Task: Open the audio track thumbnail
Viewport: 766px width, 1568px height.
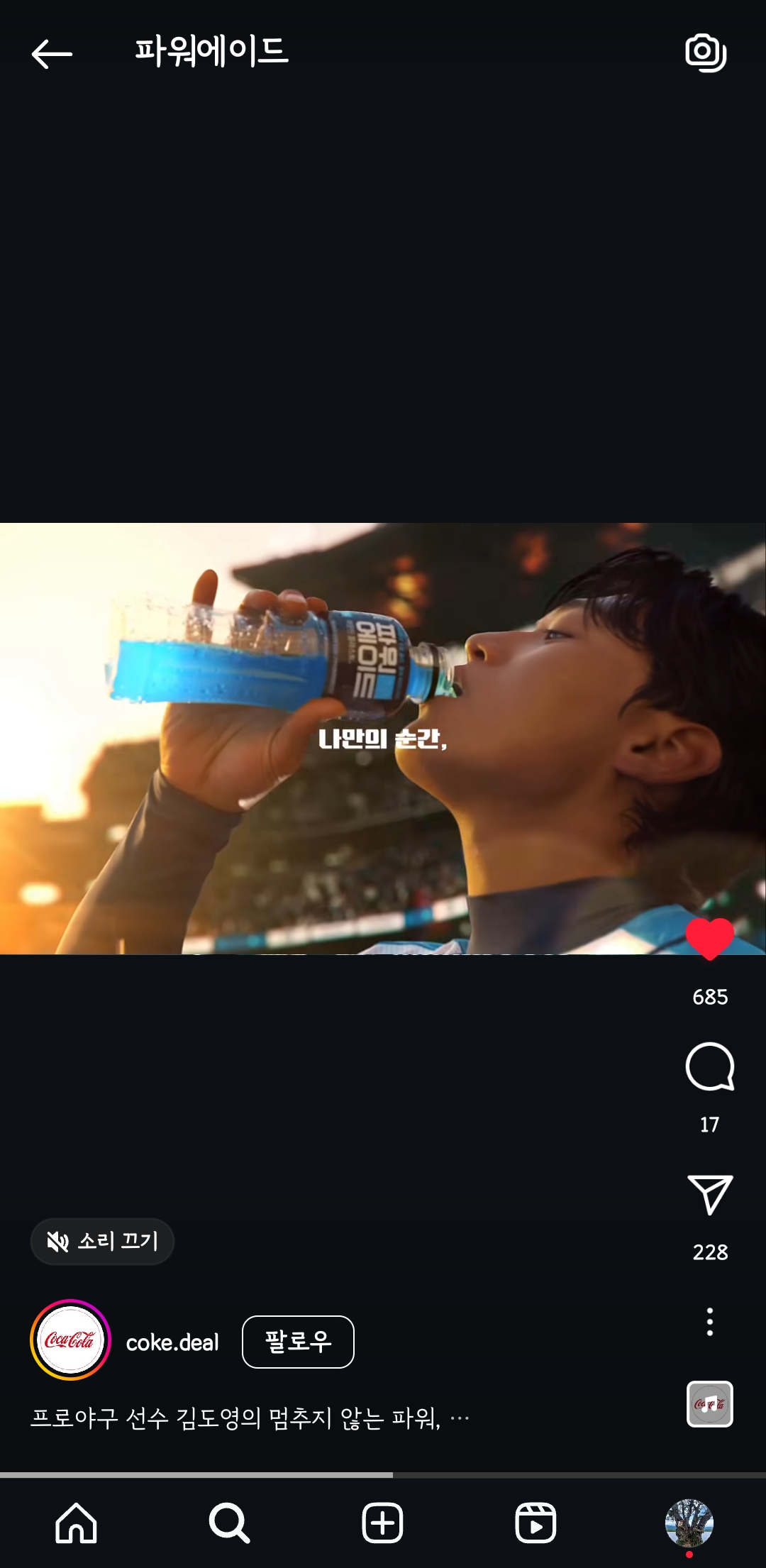Action: click(709, 1404)
